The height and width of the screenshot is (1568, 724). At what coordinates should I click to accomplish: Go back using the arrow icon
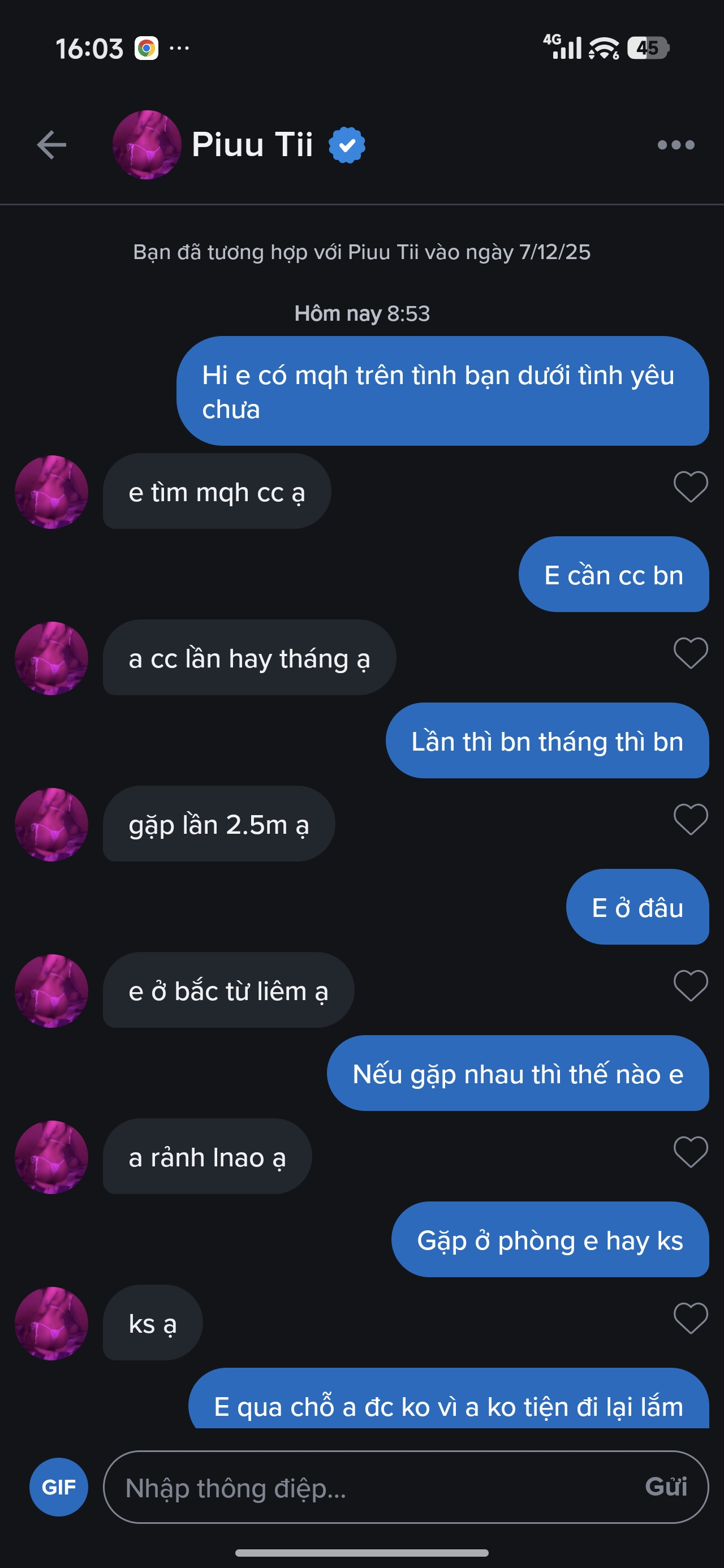[x=52, y=145]
